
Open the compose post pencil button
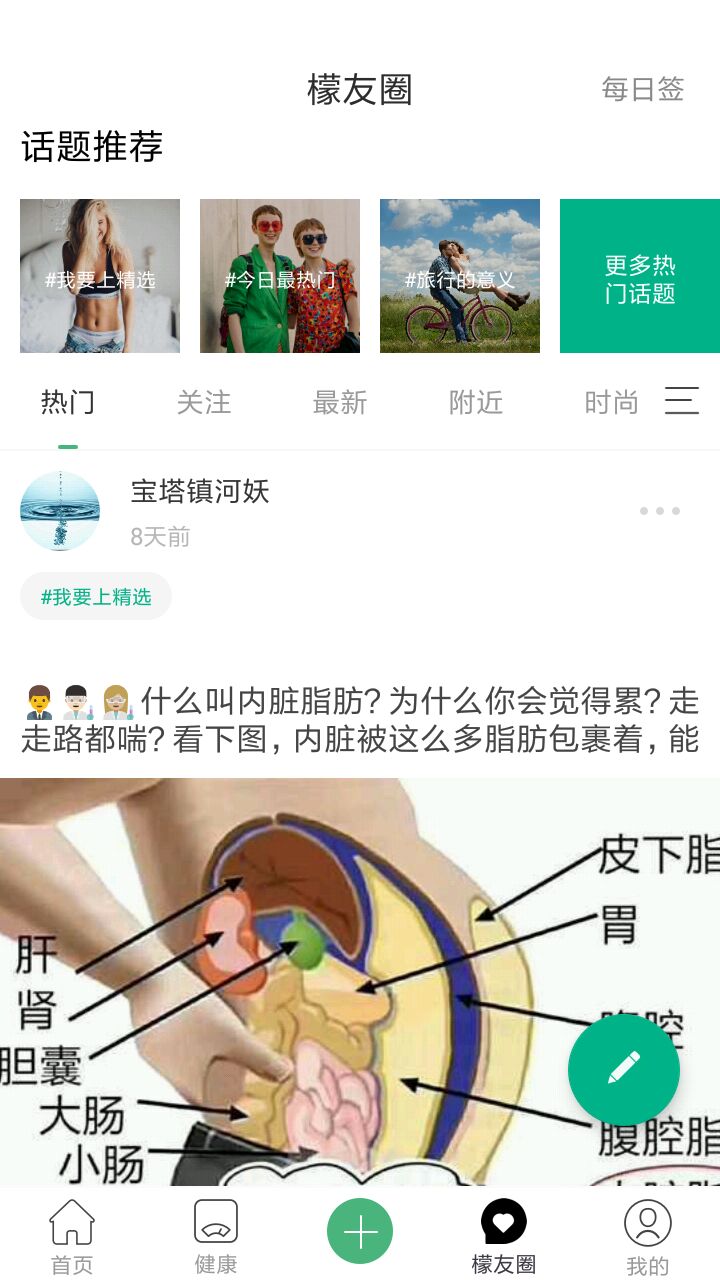click(623, 1070)
